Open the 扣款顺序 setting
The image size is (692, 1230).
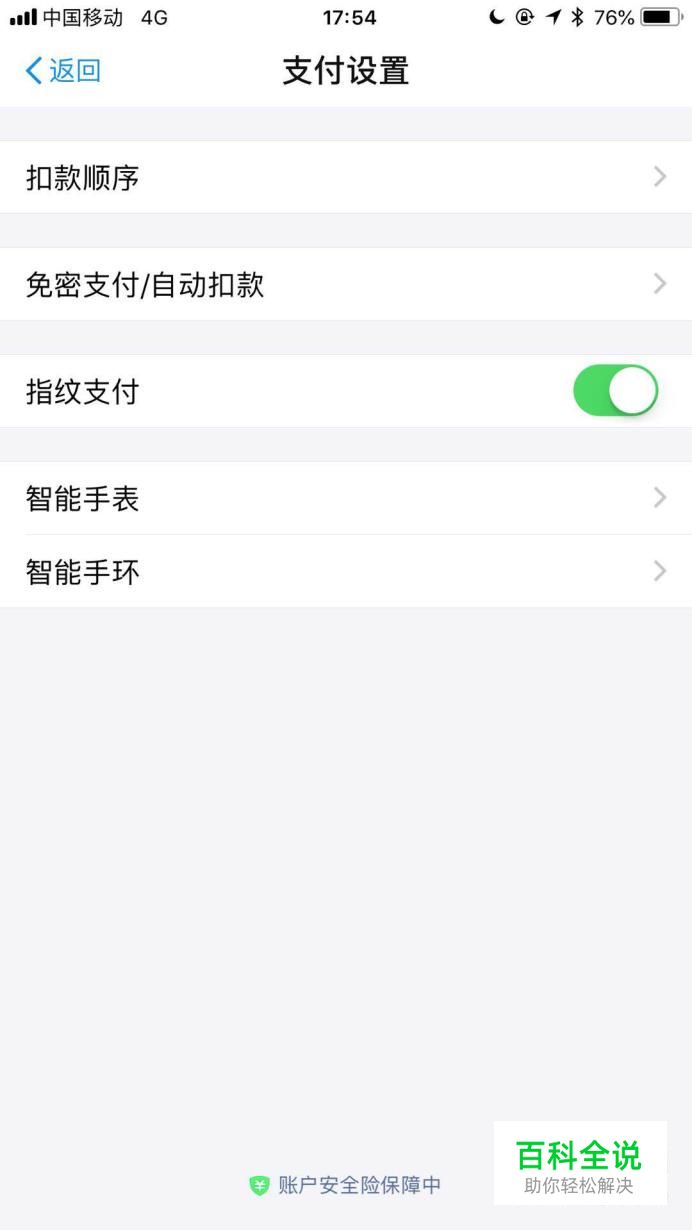(x=346, y=177)
